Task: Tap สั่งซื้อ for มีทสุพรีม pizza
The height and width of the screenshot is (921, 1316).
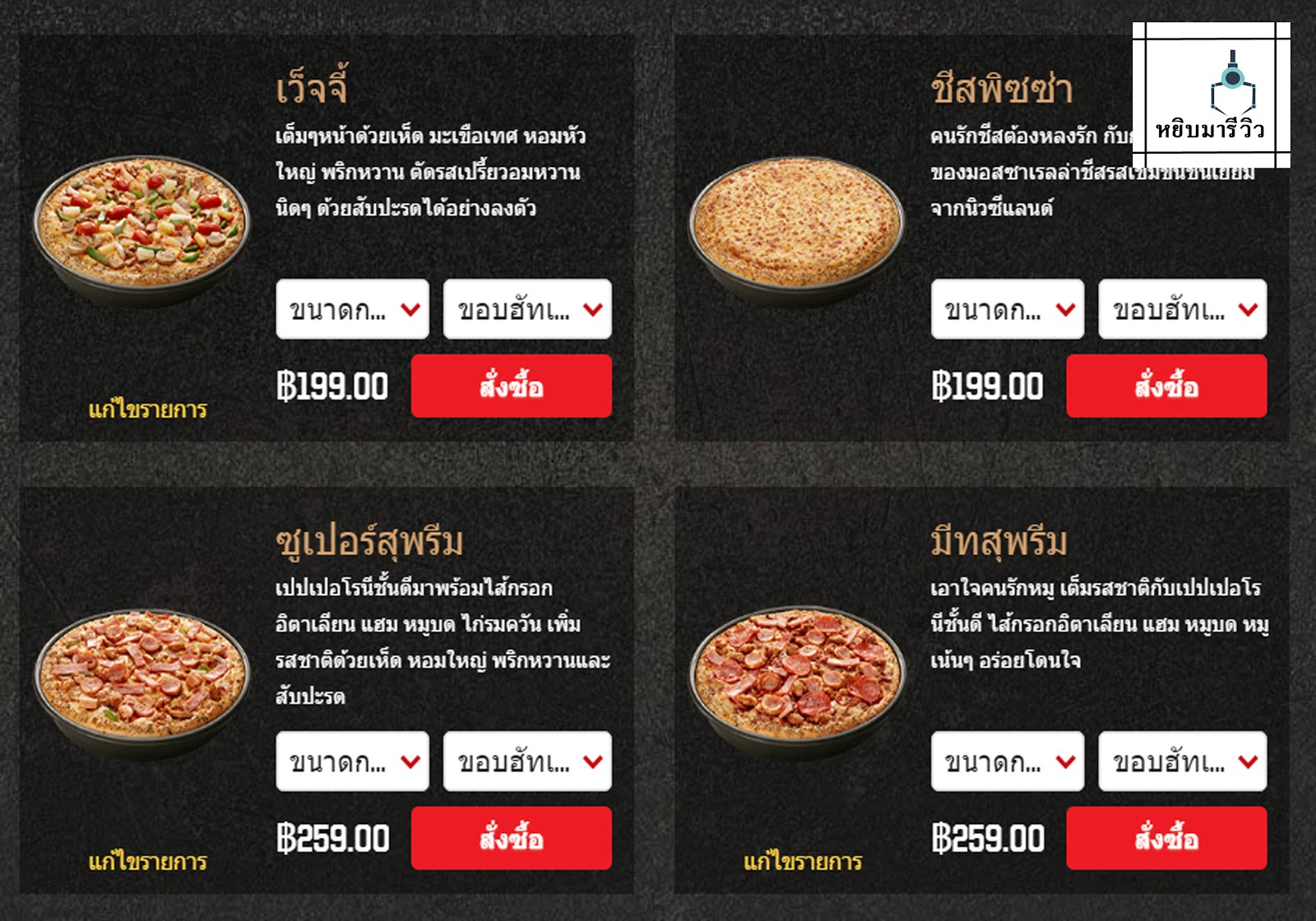Action: (x=1166, y=839)
